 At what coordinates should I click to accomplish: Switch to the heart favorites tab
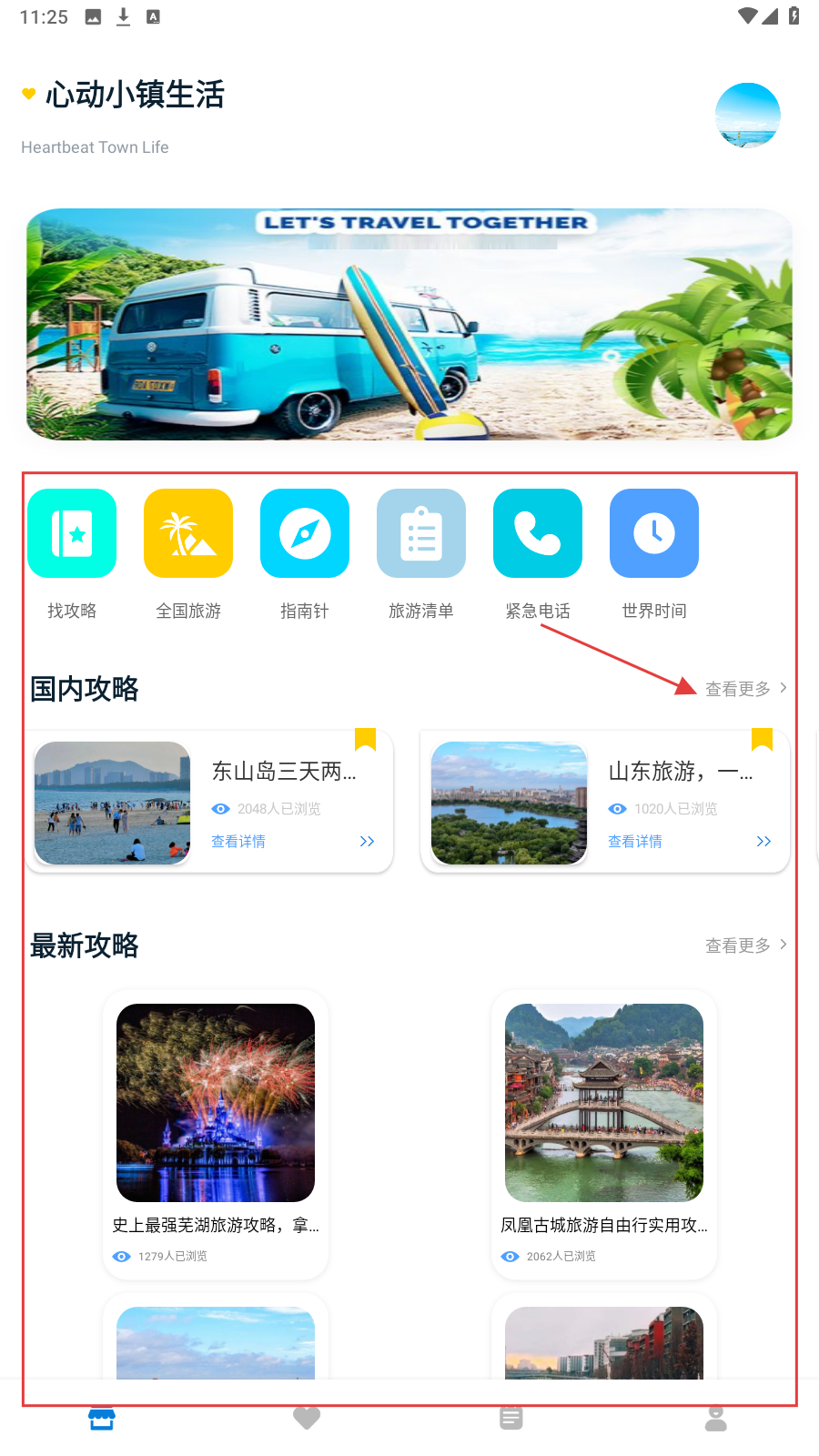[307, 1418]
